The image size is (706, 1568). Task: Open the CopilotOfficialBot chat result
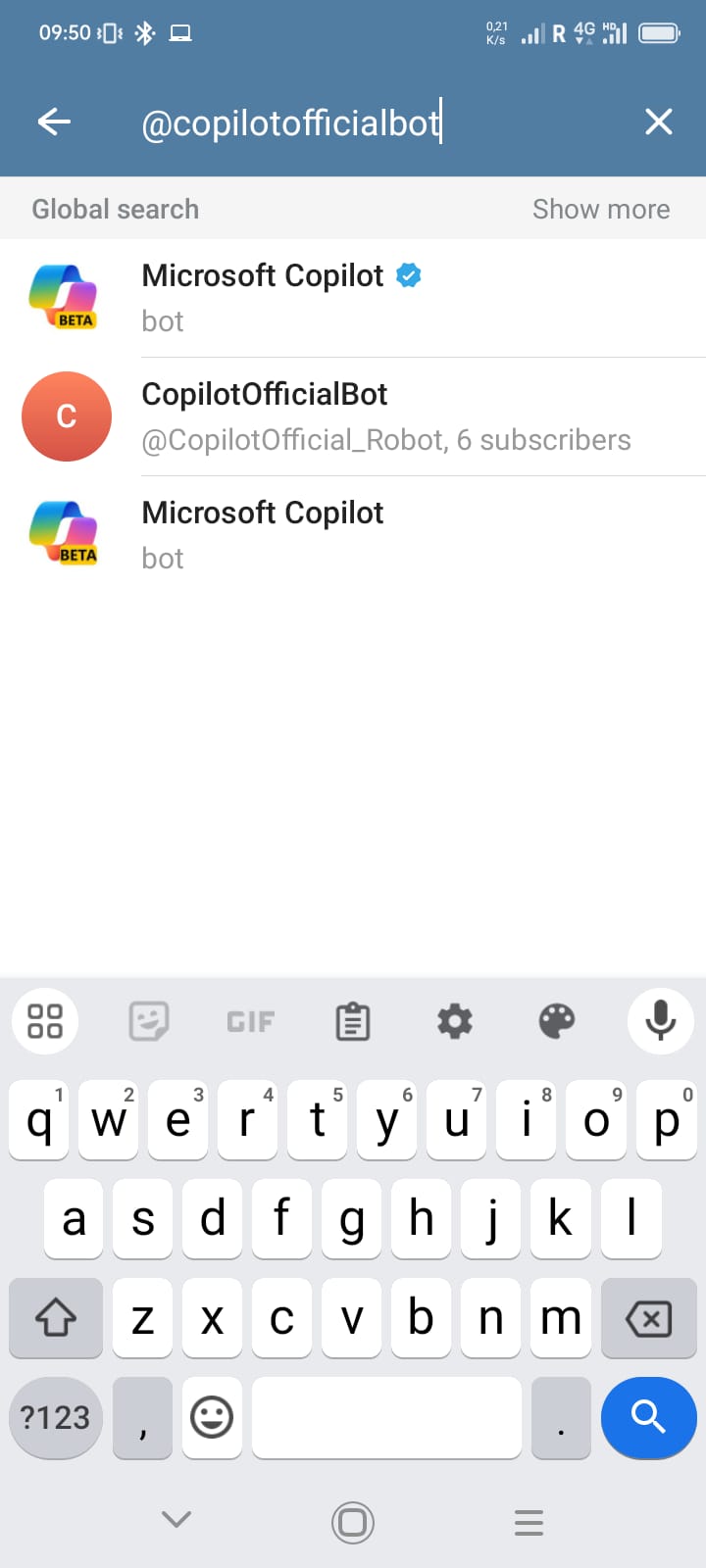(x=353, y=416)
